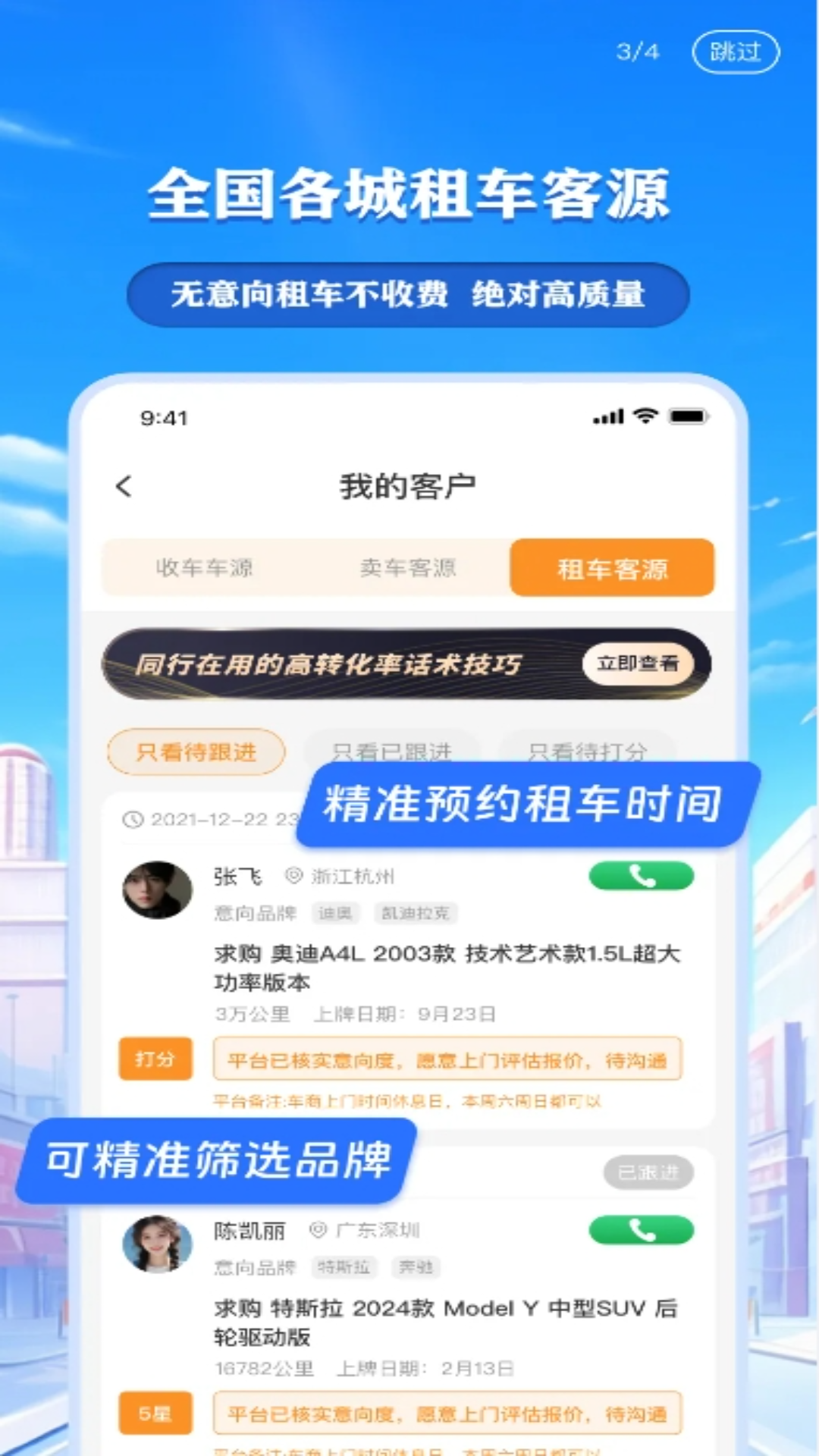Viewport: 819px width, 1456px height.
Task: Tap the 跳过 skip button
Action: coord(735,52)
